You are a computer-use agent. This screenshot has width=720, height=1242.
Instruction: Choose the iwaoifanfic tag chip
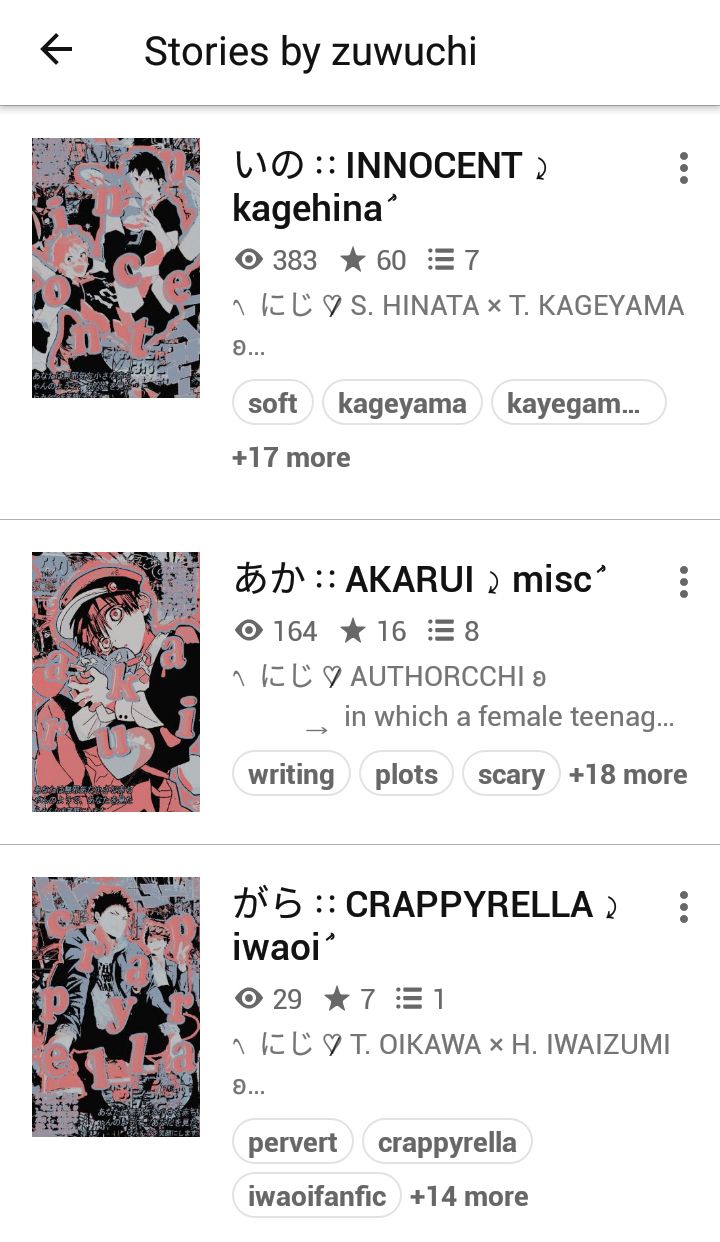tap(317, 1196)
